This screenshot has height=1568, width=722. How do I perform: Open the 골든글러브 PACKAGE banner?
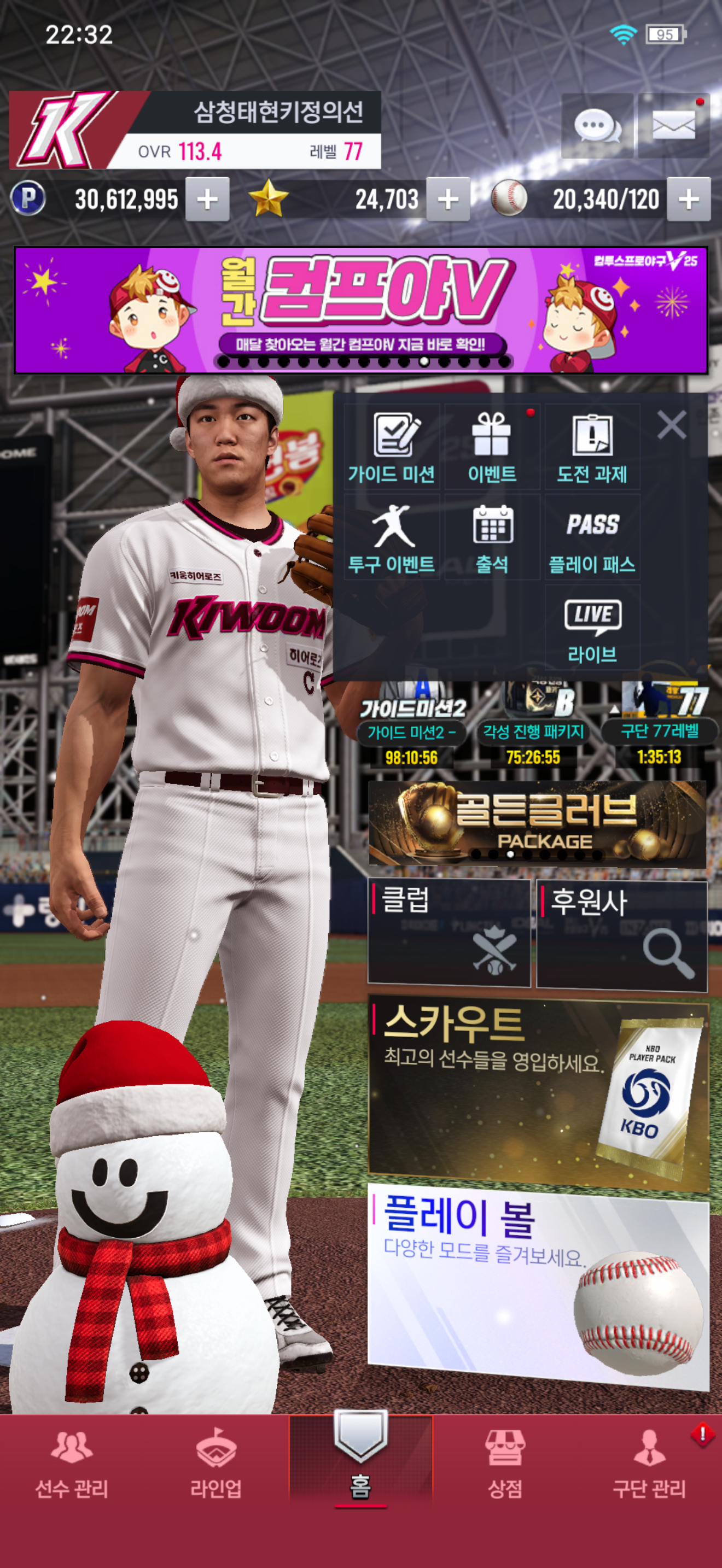pyautogui.click(x=537, y=823)
